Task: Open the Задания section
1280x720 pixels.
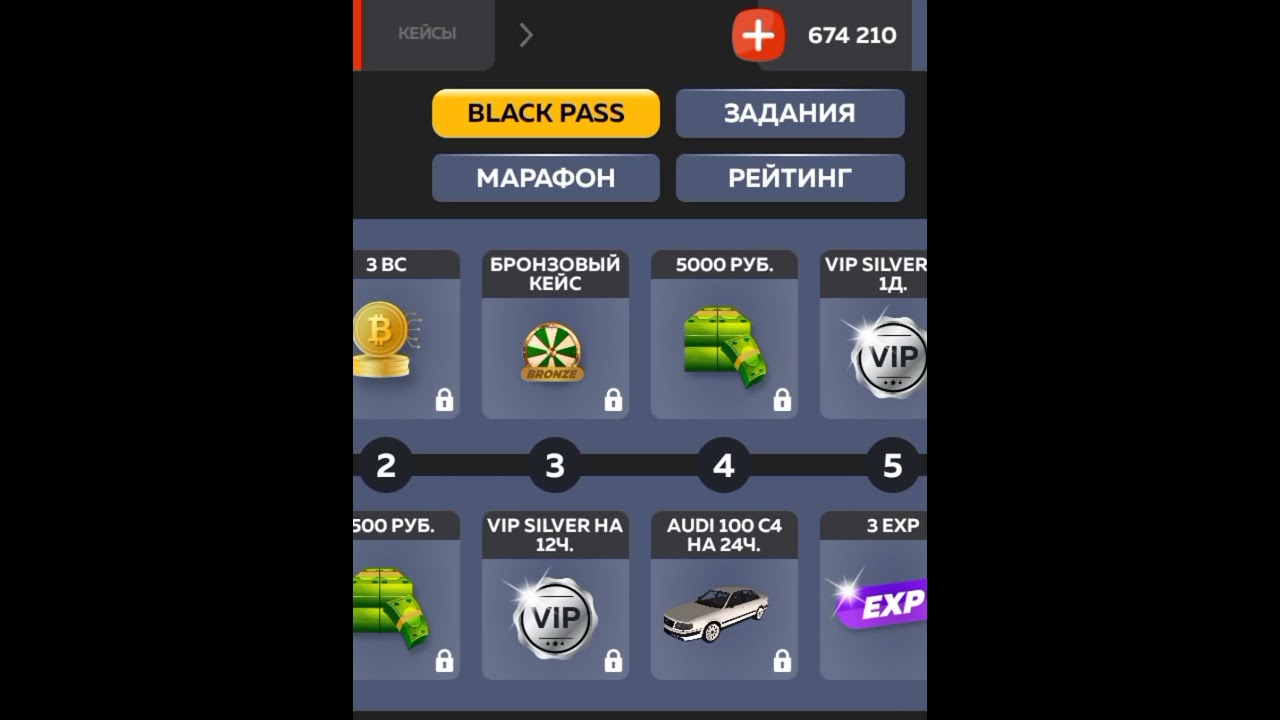Action: (x=790, y=113)
